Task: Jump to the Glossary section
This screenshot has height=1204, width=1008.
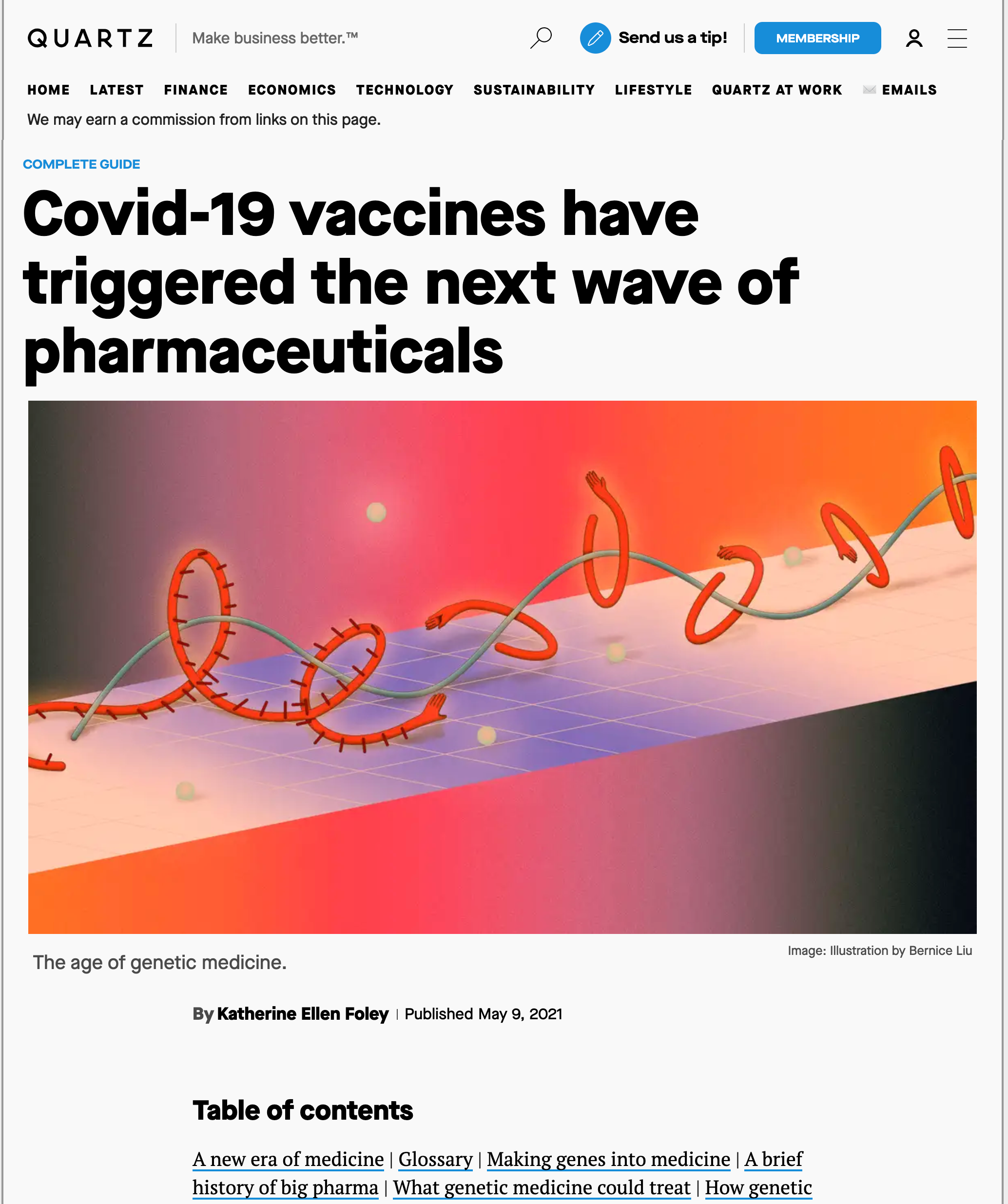Action: coord(435,1159)
